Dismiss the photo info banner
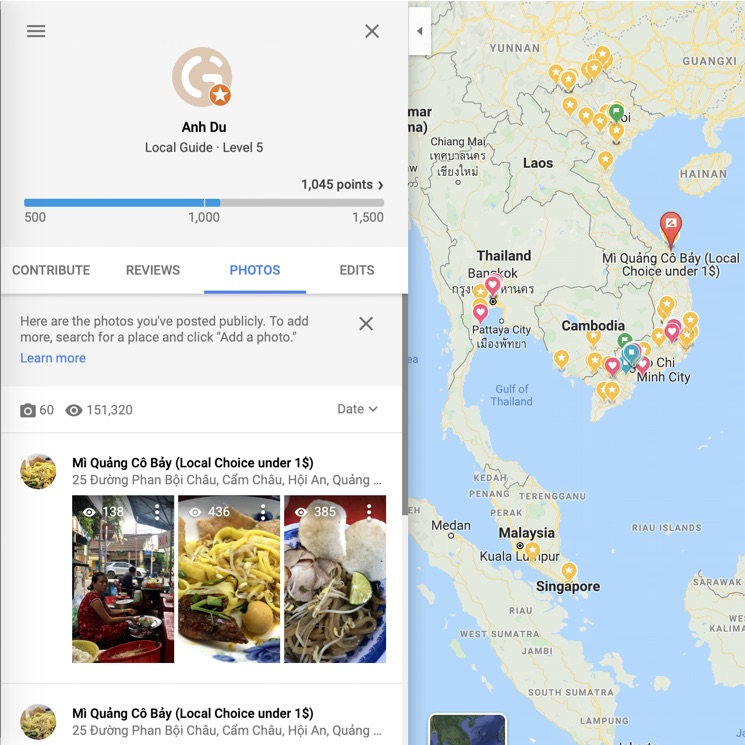The width and height of the screenshot is (745, 745). (x=366, y=324)
